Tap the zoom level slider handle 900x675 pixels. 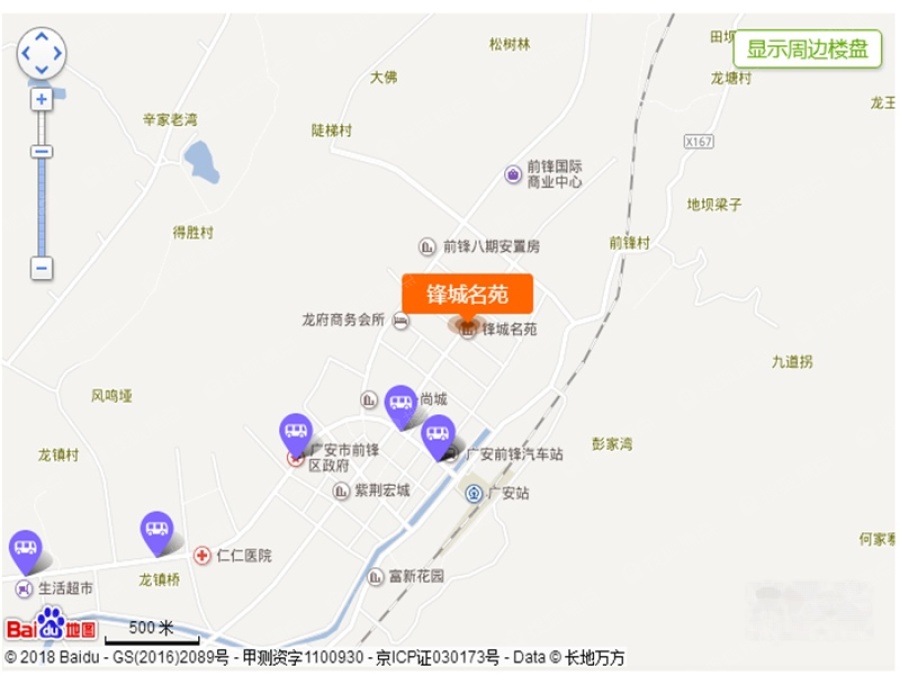[x=41, y=152]
